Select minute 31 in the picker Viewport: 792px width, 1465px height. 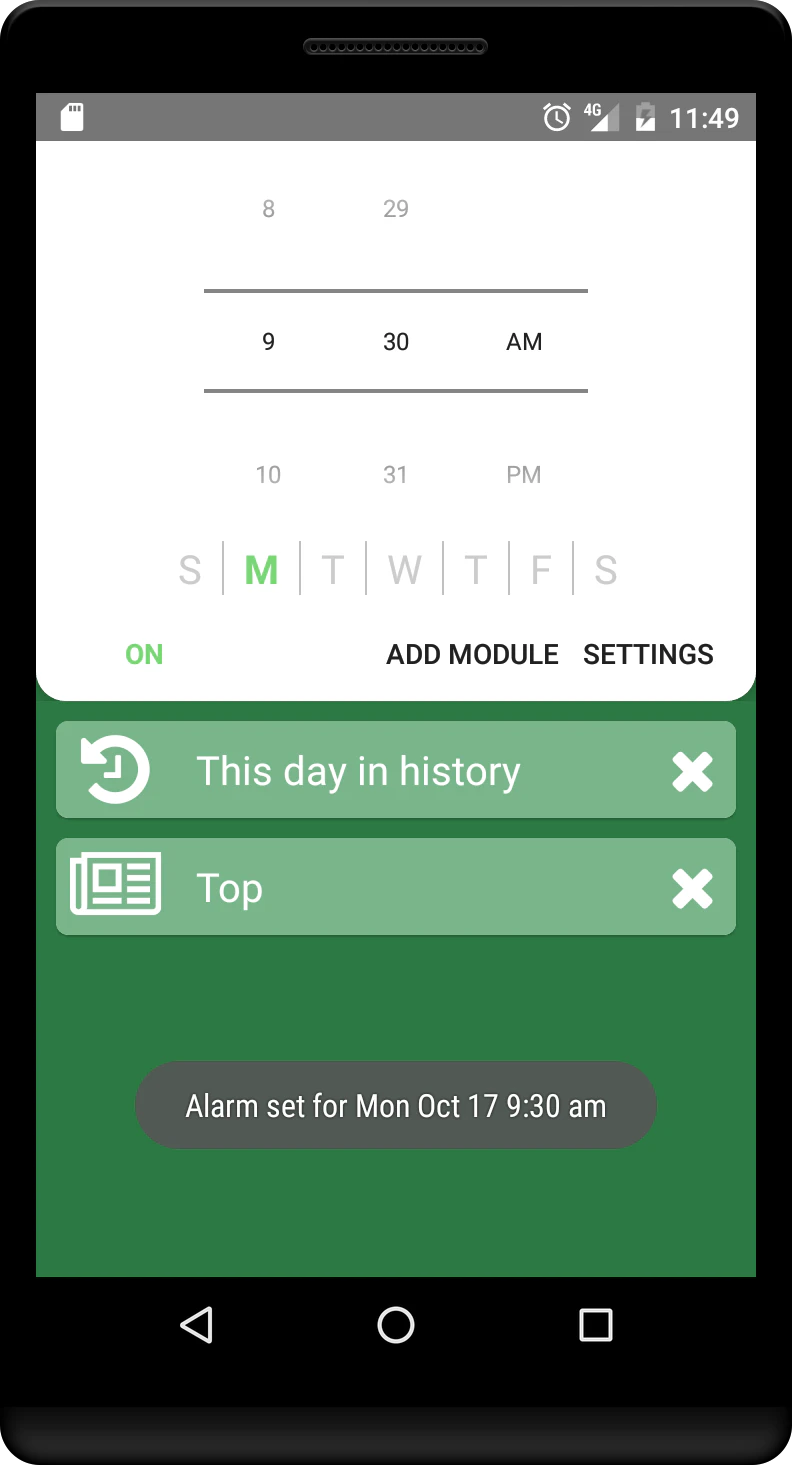pyautogui.click(x=396, y=474)
